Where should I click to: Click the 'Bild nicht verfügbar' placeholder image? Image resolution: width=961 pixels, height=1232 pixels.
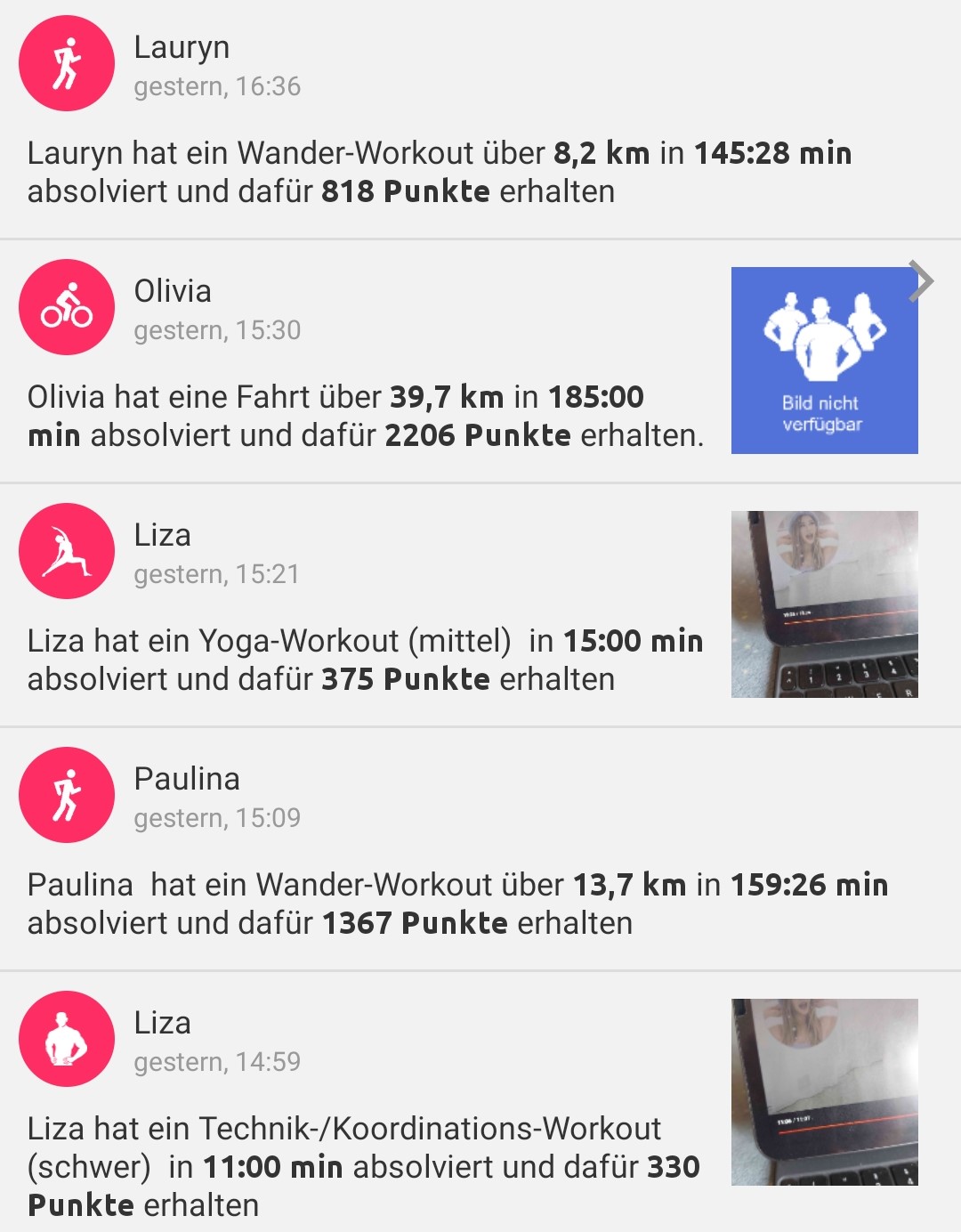(x=825, y=361)
